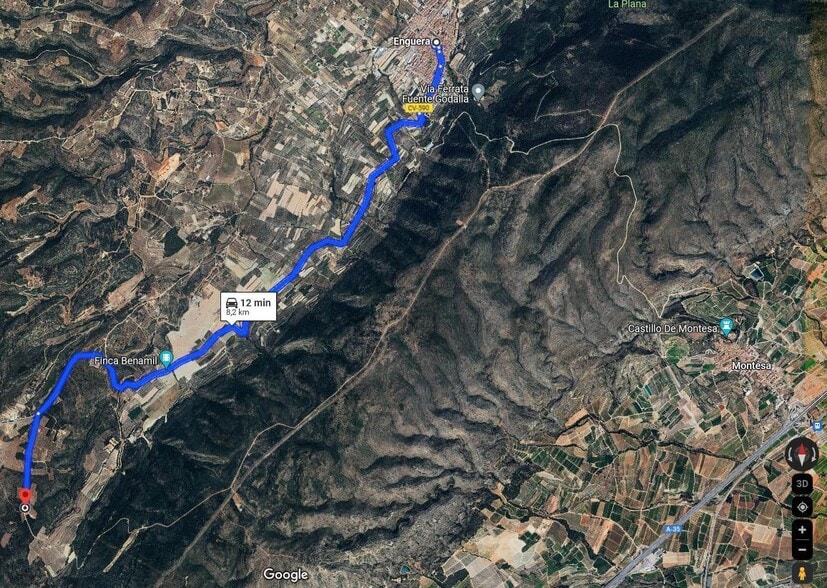Select the red destination pin

tap(25, 495)
